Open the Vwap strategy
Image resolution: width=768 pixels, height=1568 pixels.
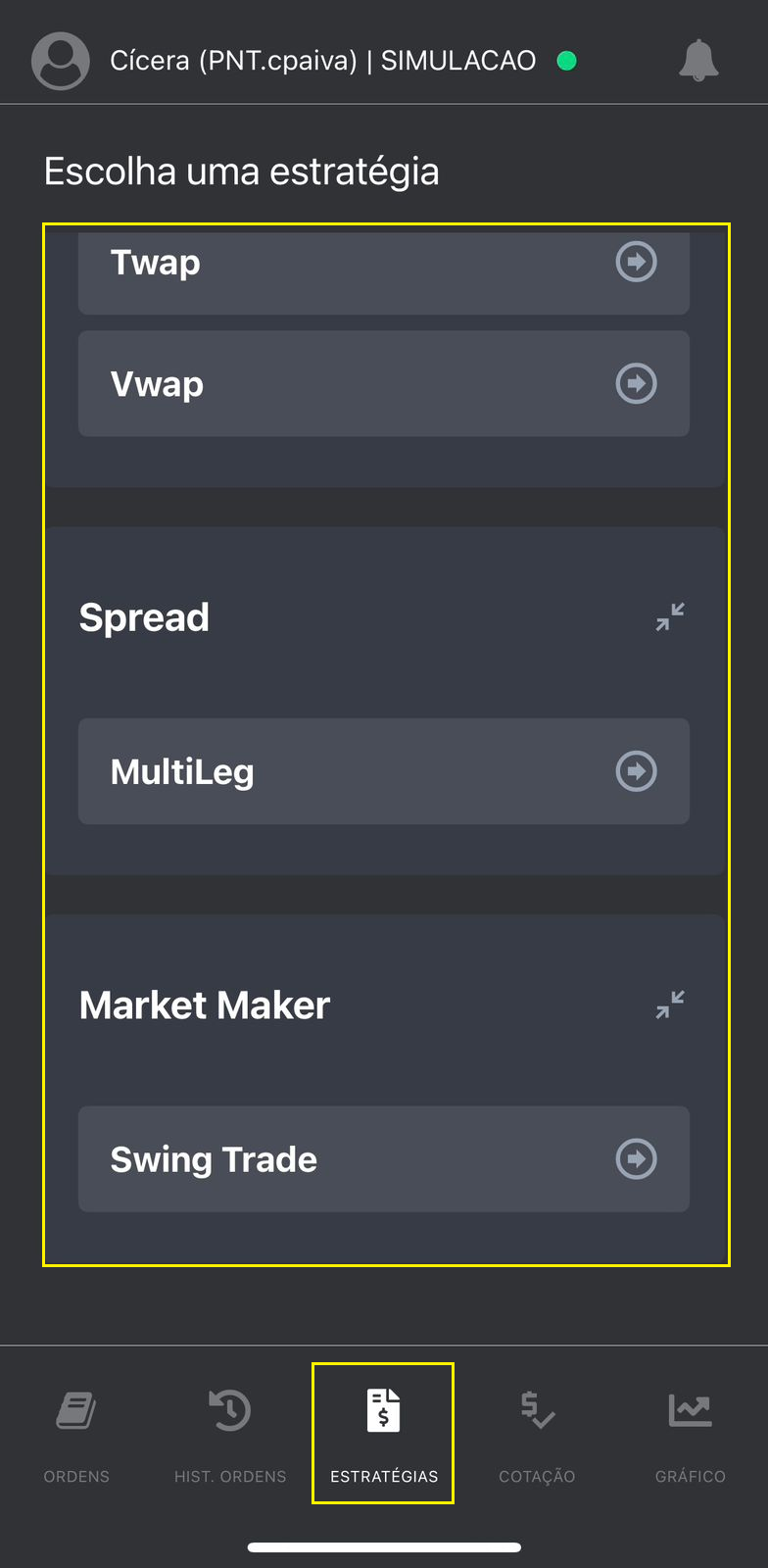(x=383, y=383)
